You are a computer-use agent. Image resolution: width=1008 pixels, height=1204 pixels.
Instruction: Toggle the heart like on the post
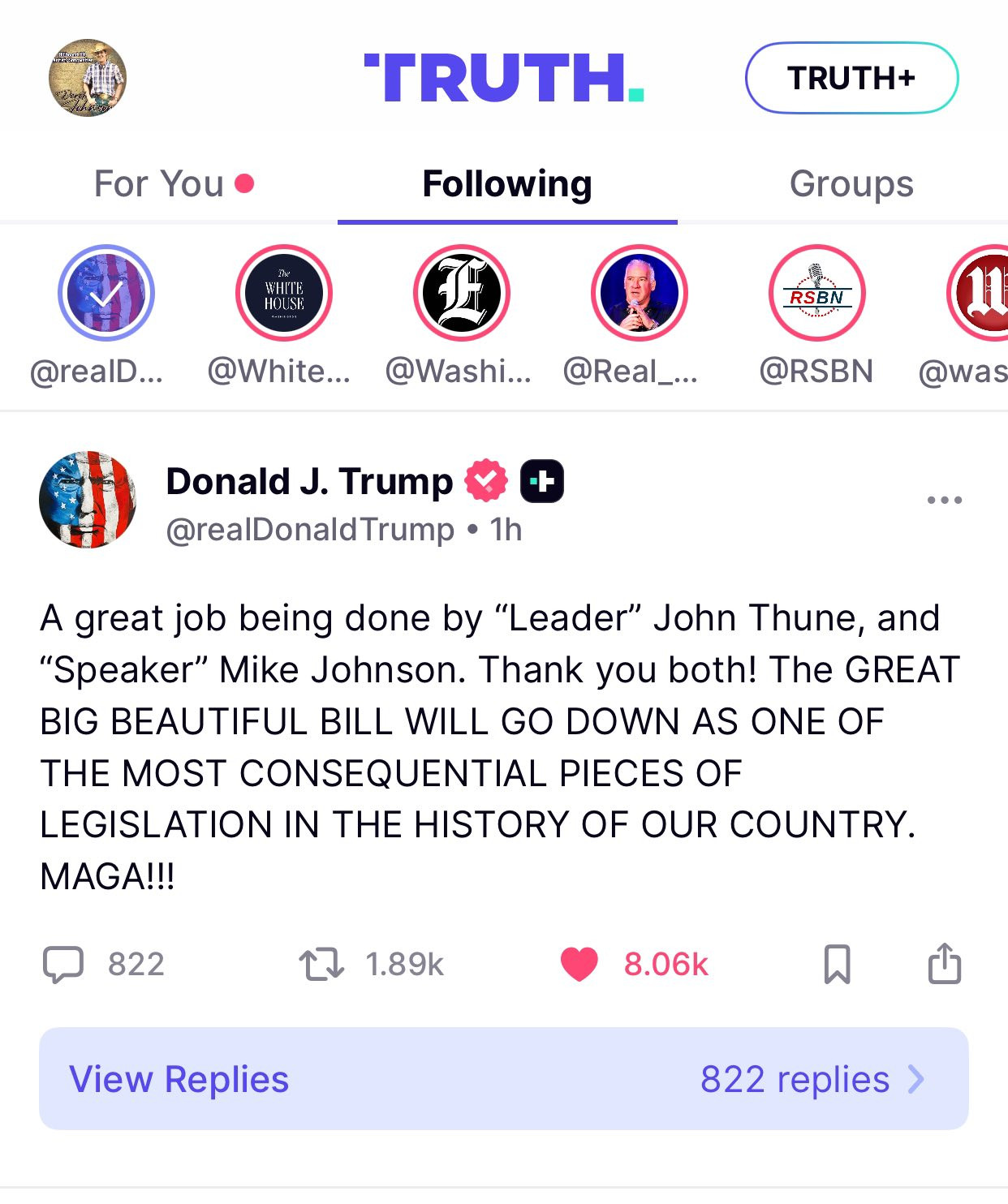point(579,965)
